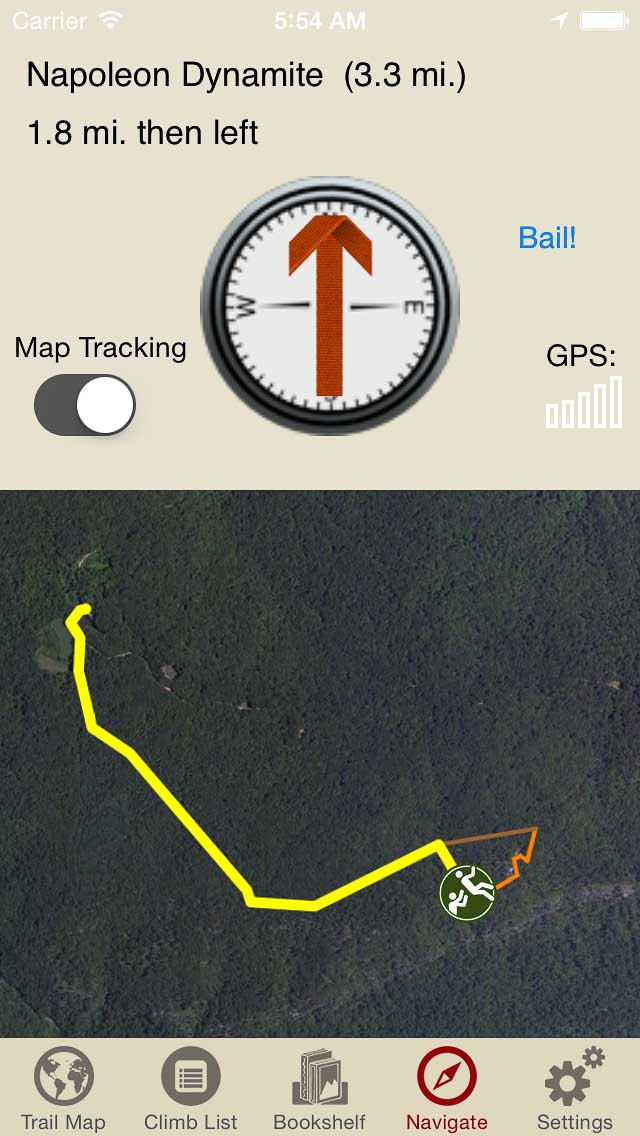Switch to the Trail Map tab
This screenshot has height=1136, width=640.
click(63, 1088)
